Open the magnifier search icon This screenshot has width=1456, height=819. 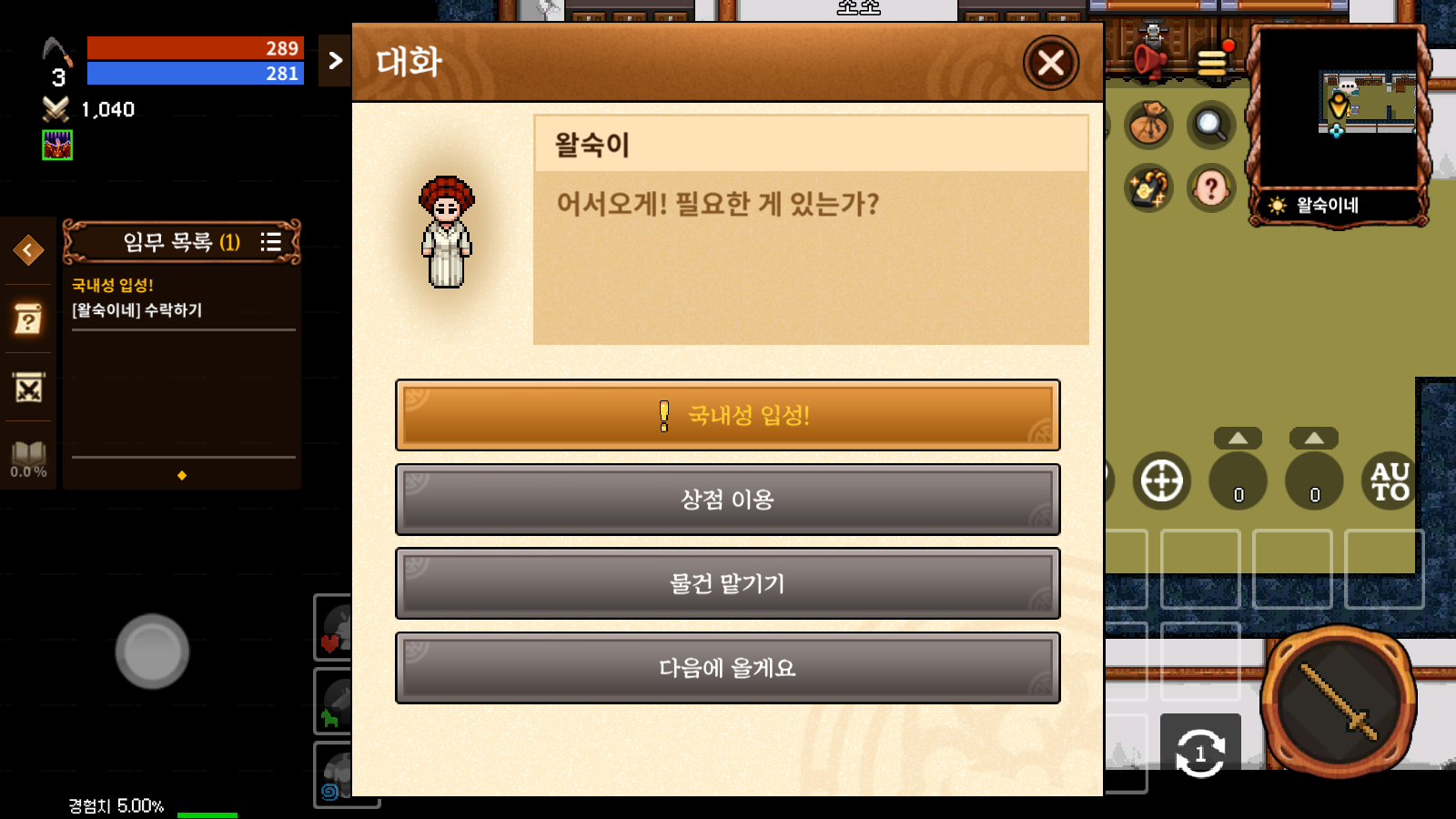[1210, 125]
